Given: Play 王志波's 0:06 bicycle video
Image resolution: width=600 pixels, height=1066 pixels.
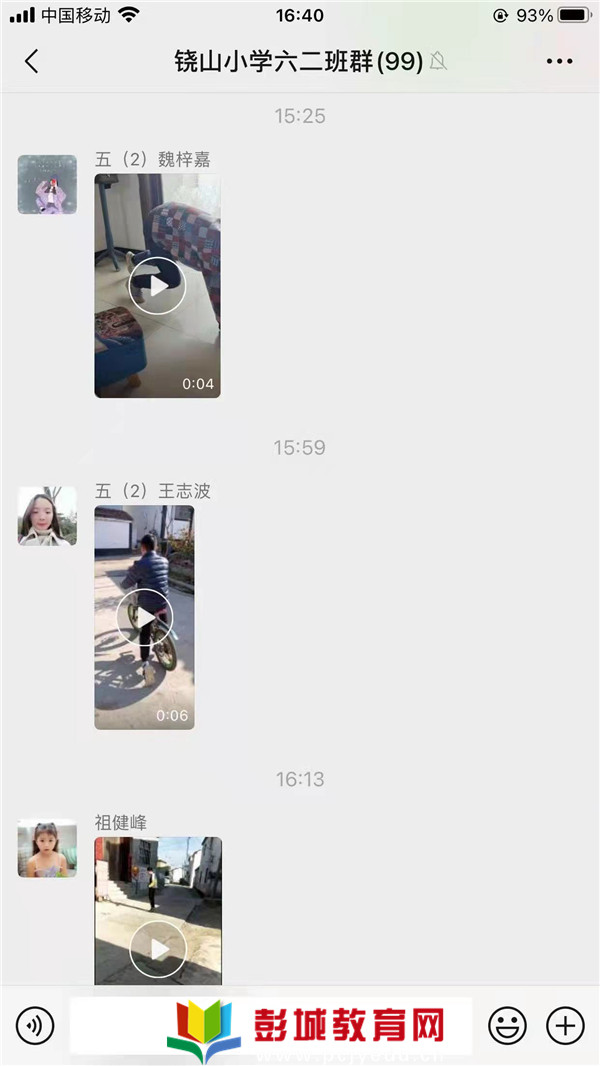Looking at the screenshot, I should tap(144, 617).
